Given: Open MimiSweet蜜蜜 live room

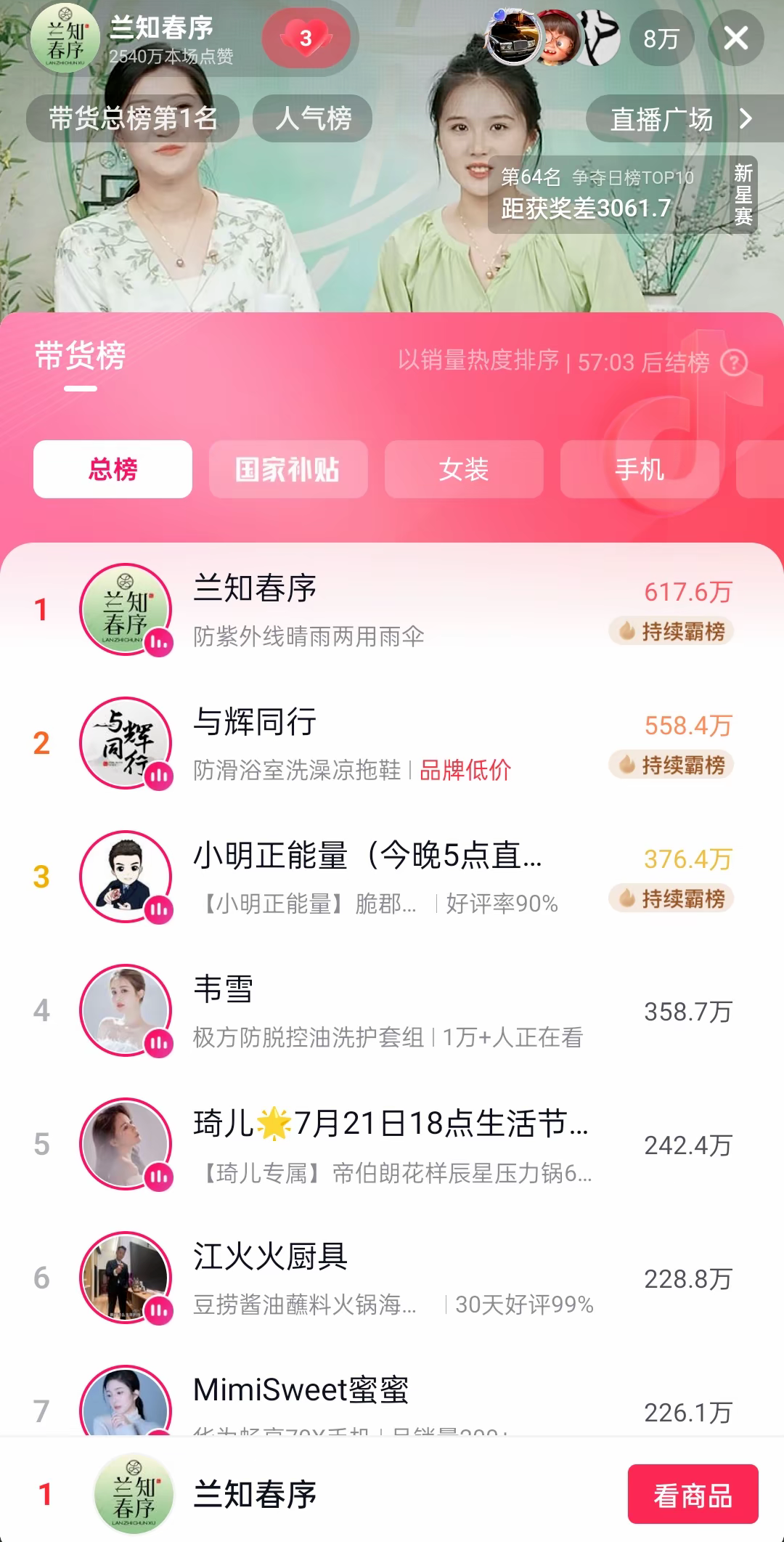Looking at the screenshot, I should 392,1402.
